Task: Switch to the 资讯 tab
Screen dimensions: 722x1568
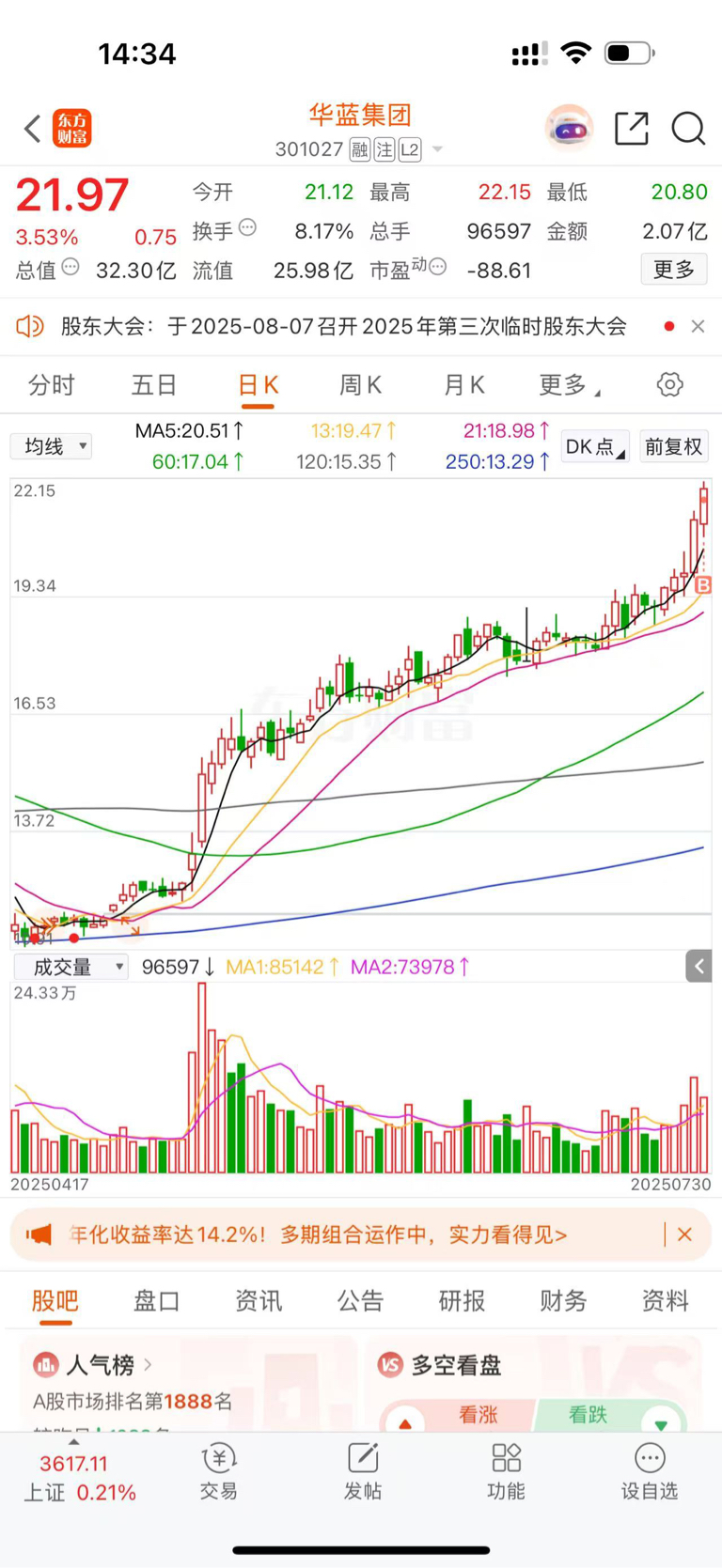Action: point(259,1300)
